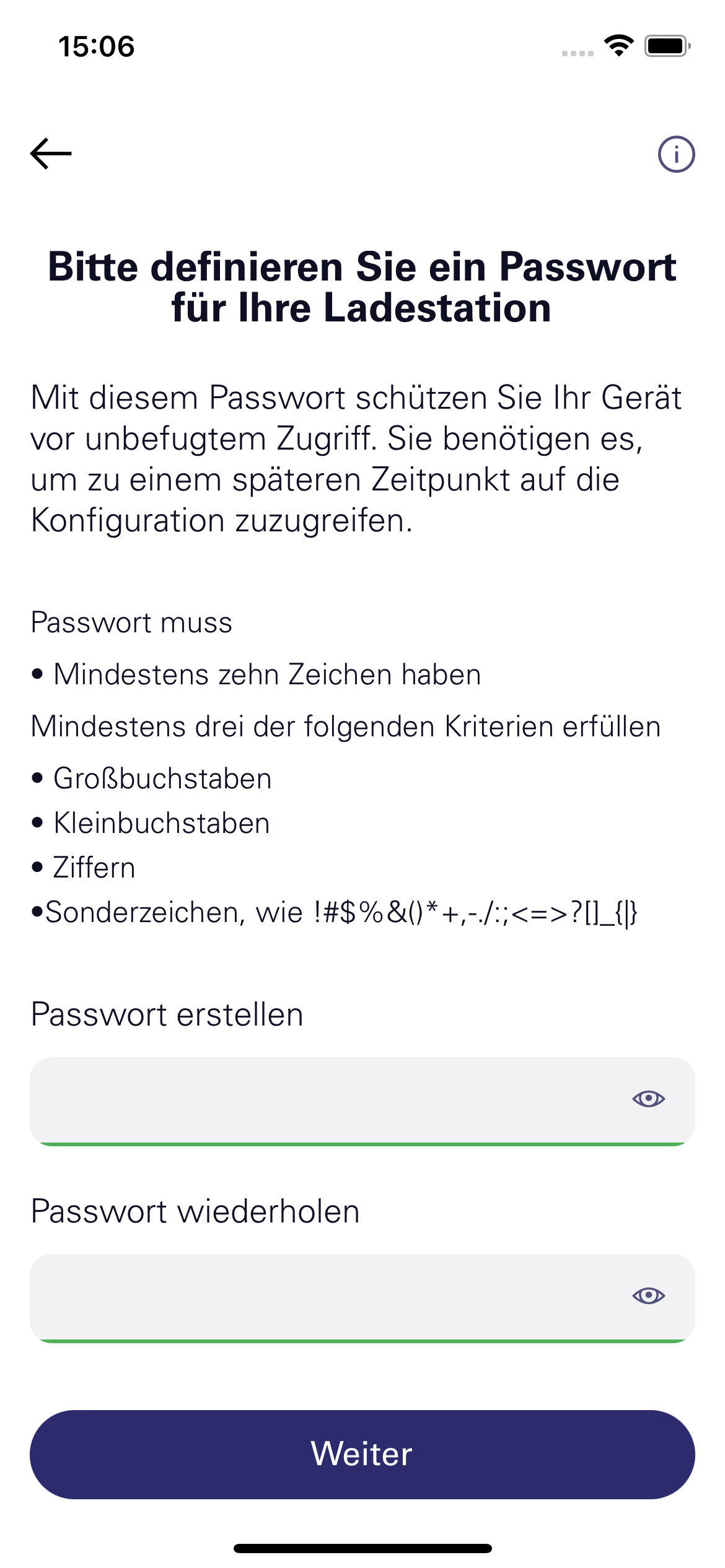The height and width of the screenshot is (1568, 725).
Task: Go back with the arrow icon
Action: tap(51, 154)
